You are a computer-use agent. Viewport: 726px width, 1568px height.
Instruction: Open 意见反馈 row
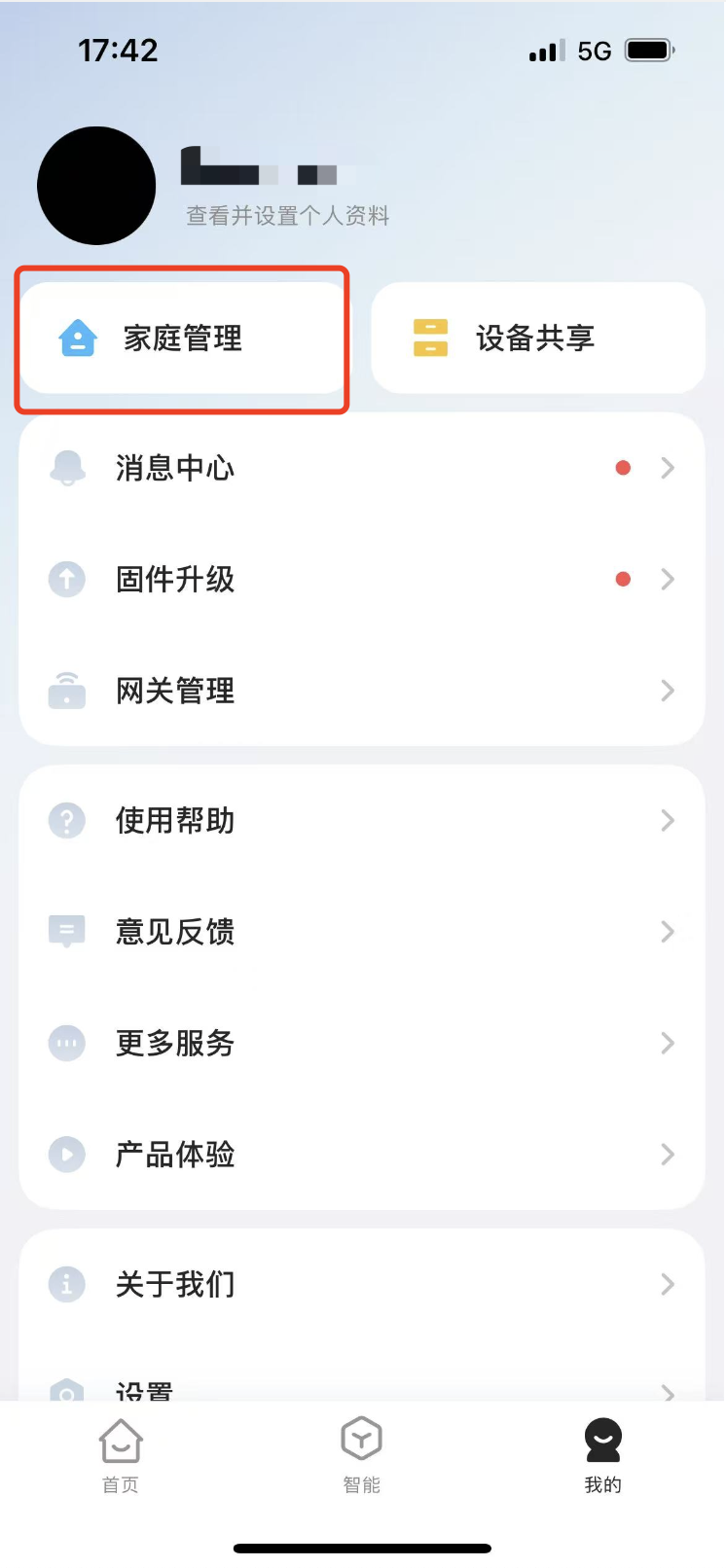pyautogui.click(x=362, y=932)
